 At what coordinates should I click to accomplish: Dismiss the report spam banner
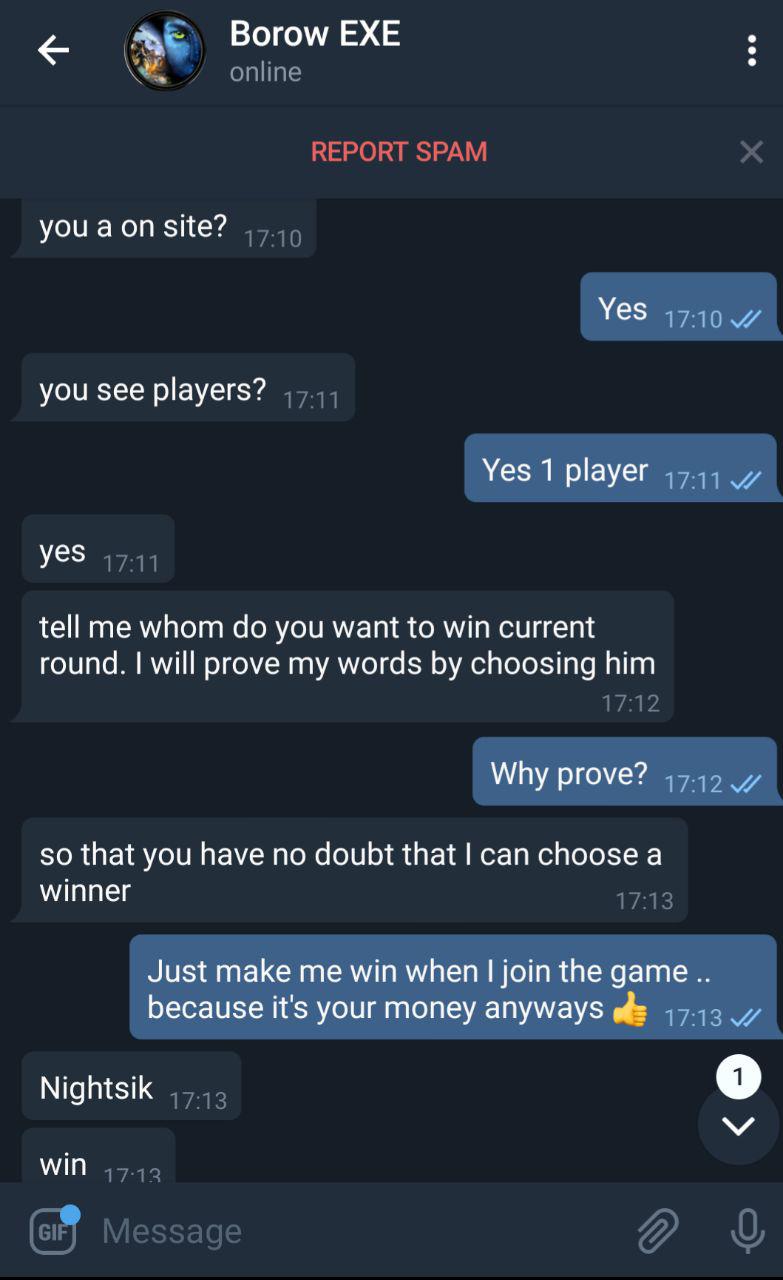(751, 152)
